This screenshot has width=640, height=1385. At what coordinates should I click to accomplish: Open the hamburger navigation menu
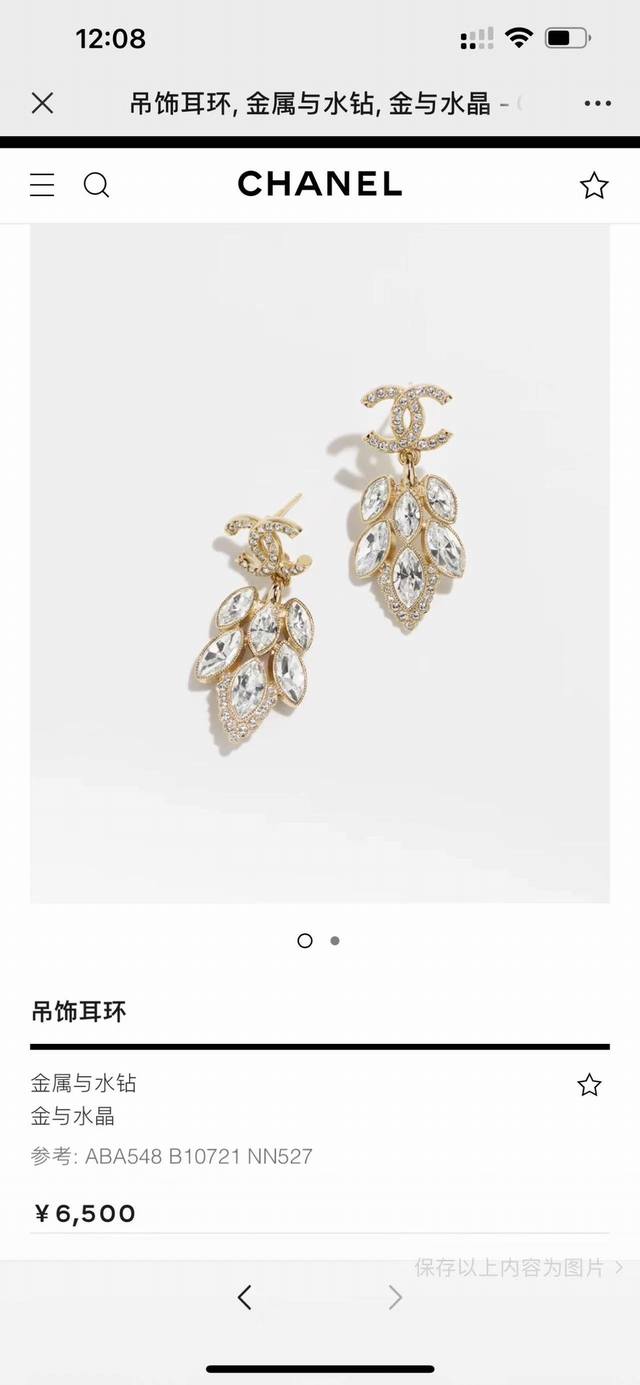[x=42, y=185]
